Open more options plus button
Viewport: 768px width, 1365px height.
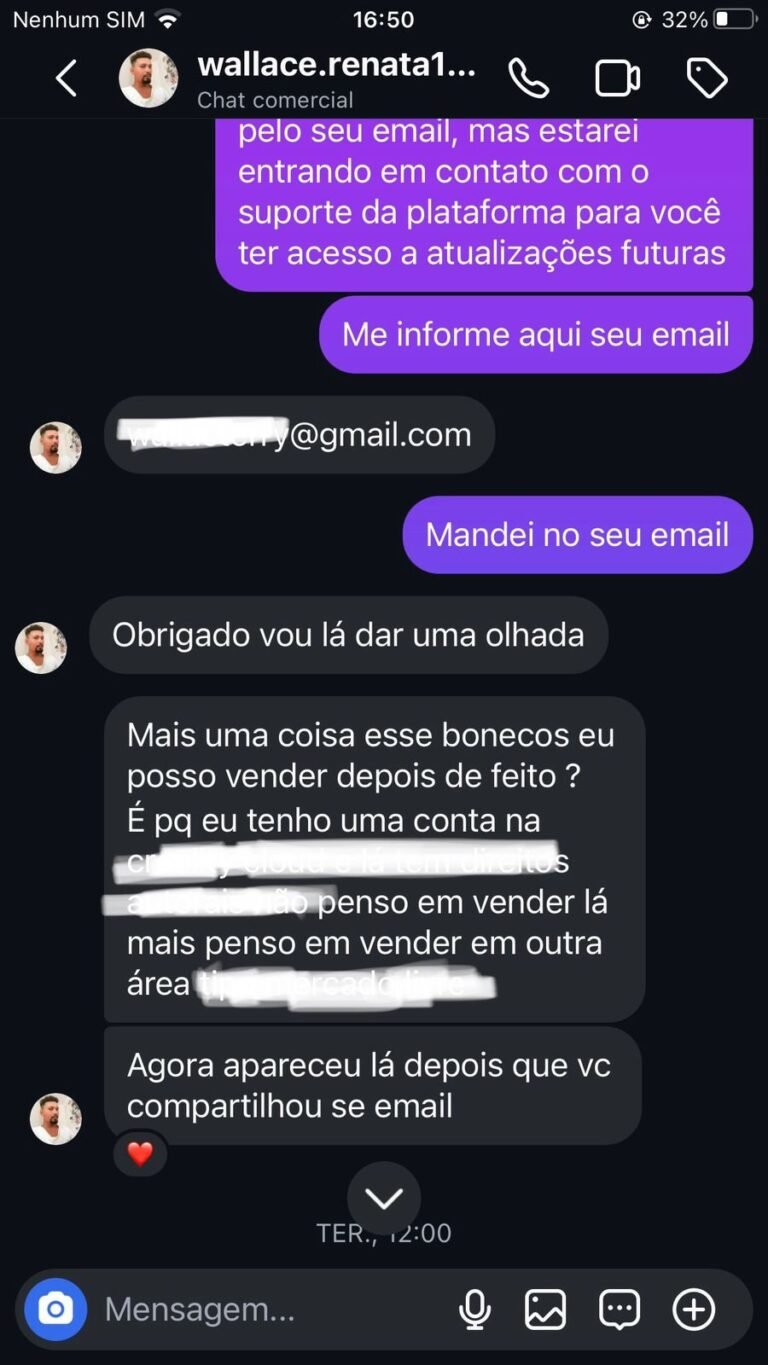pos(694,1309)
